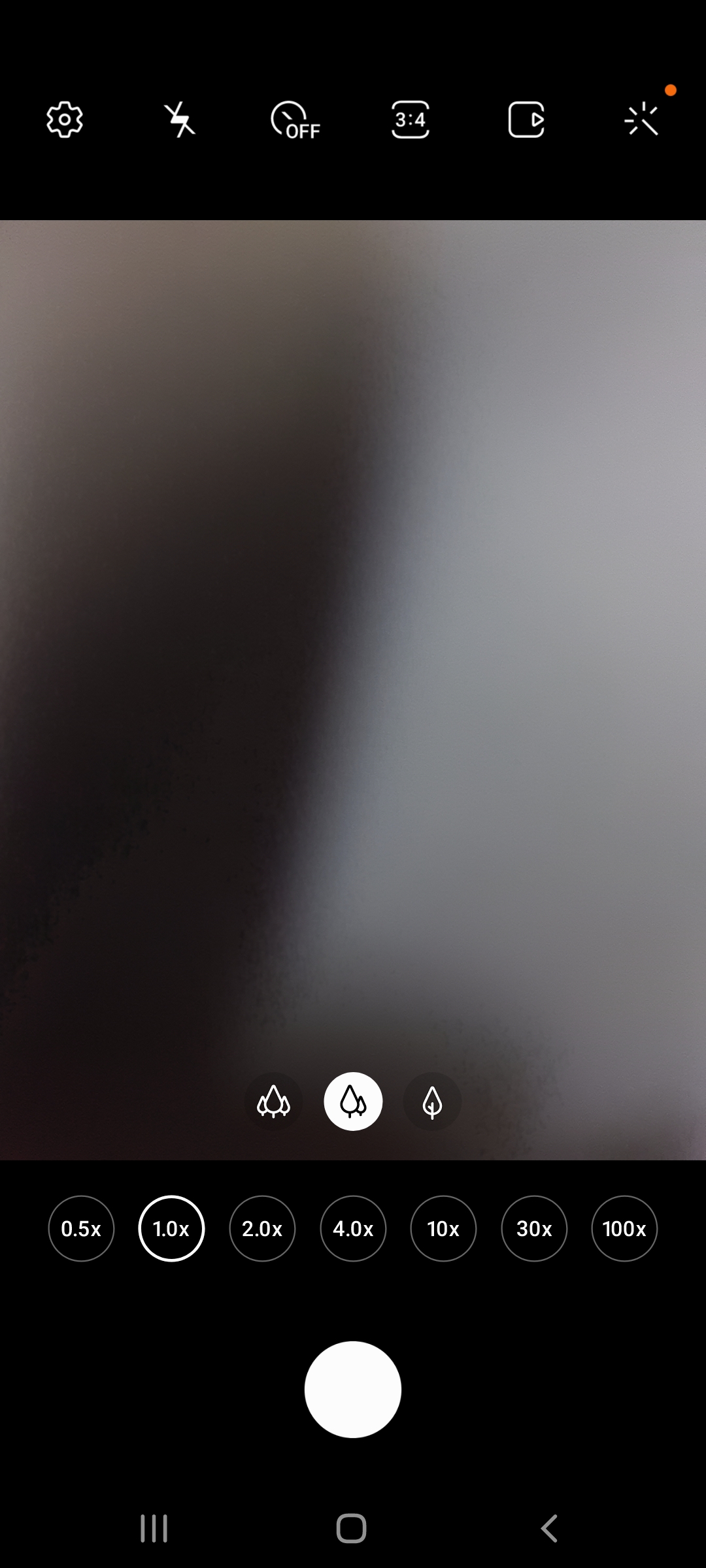The height and width of the screenshot is (1568, 706).
Task: Set zoom to 10x
Action: [x=443, y=1229]
